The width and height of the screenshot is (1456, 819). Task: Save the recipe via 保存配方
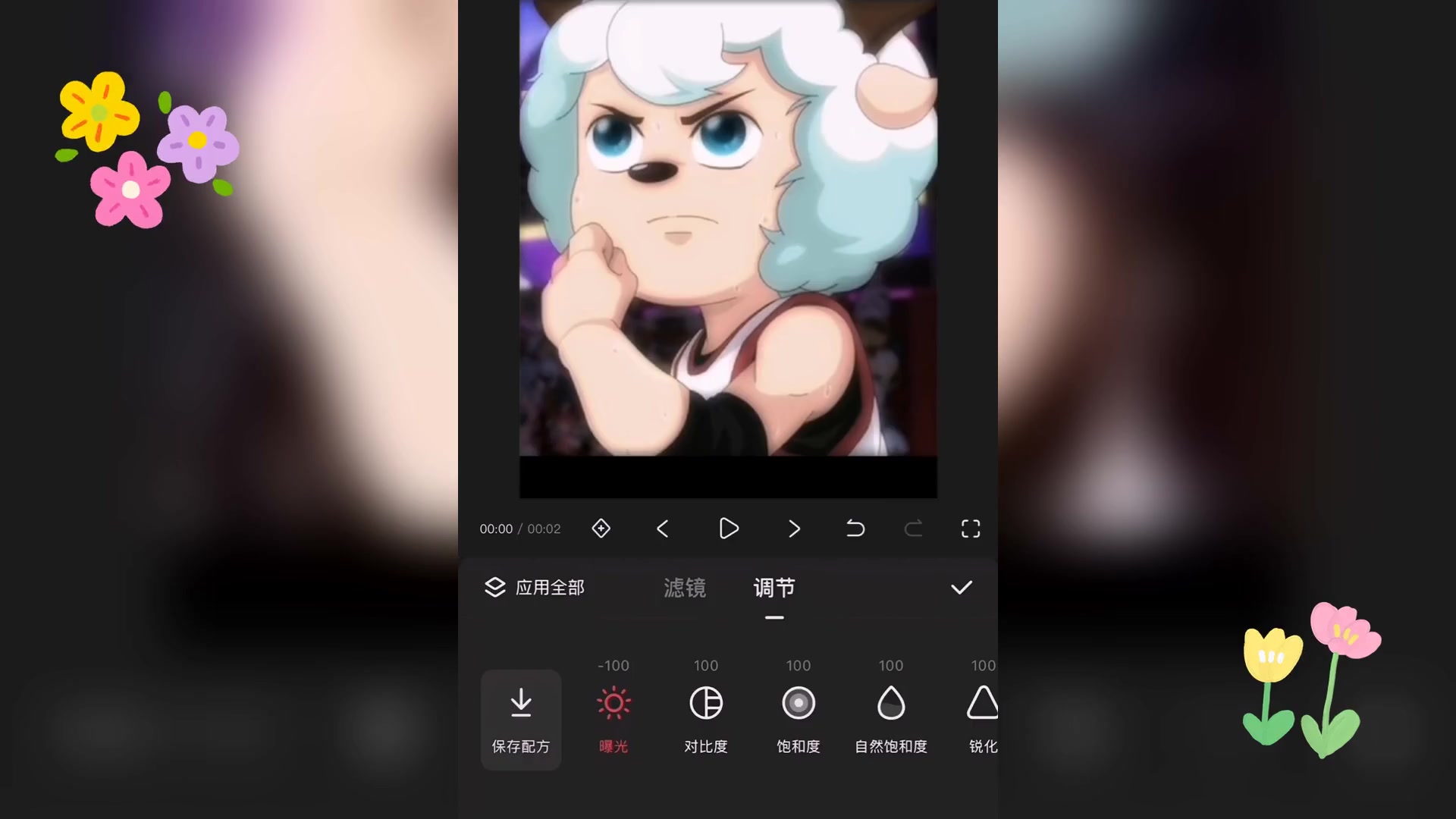click(521, 719)
